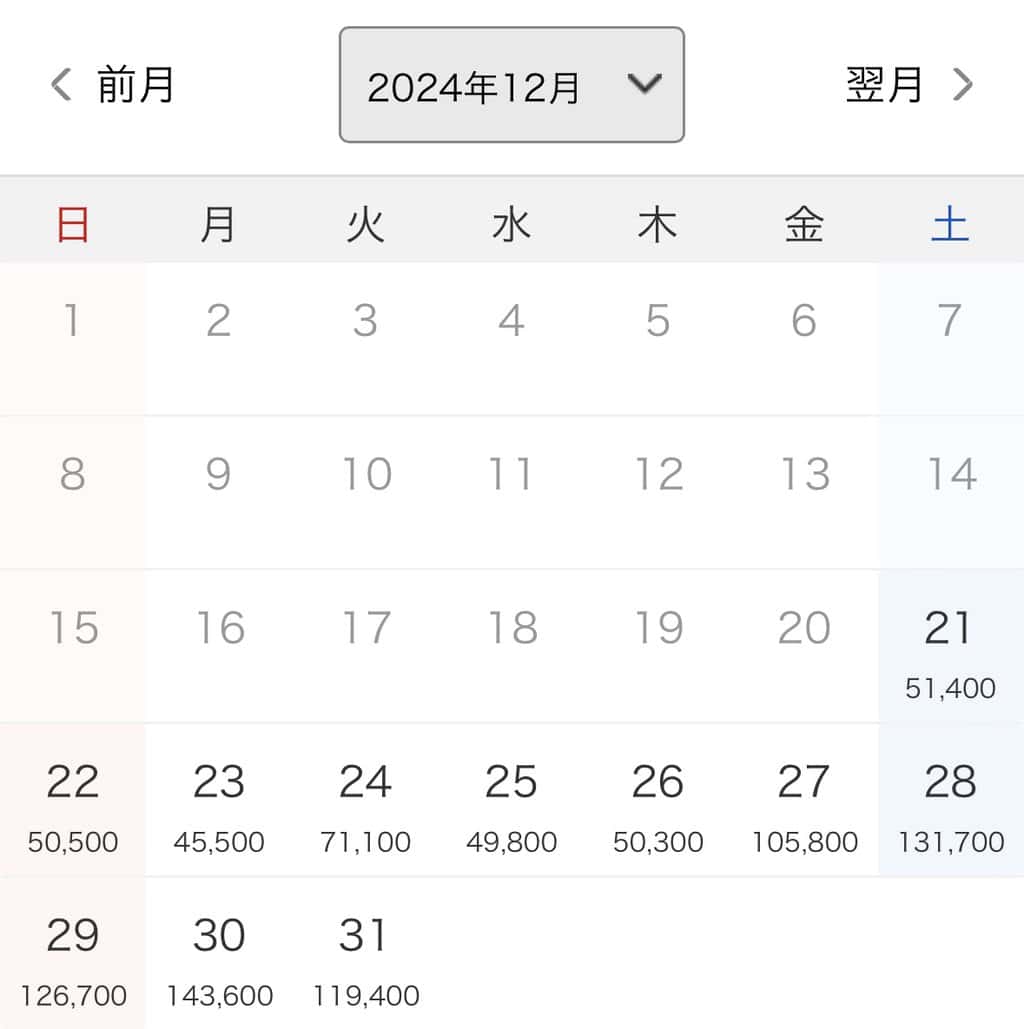Select December 25 priced 49,800
The height and width of the screenshot is (1029, 1024).
(511, 802)
